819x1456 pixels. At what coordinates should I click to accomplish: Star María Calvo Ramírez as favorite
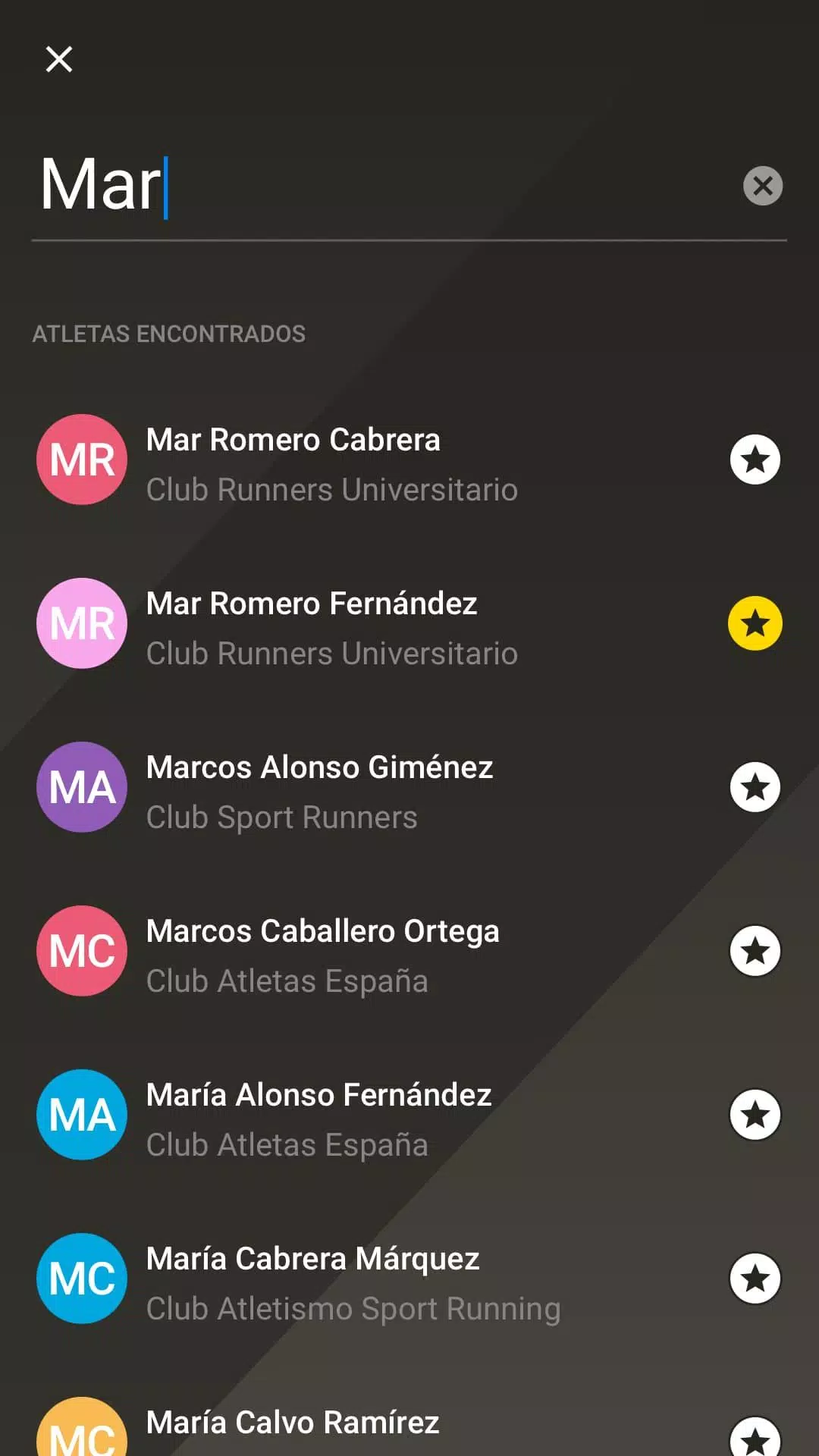click(755, 1436)
